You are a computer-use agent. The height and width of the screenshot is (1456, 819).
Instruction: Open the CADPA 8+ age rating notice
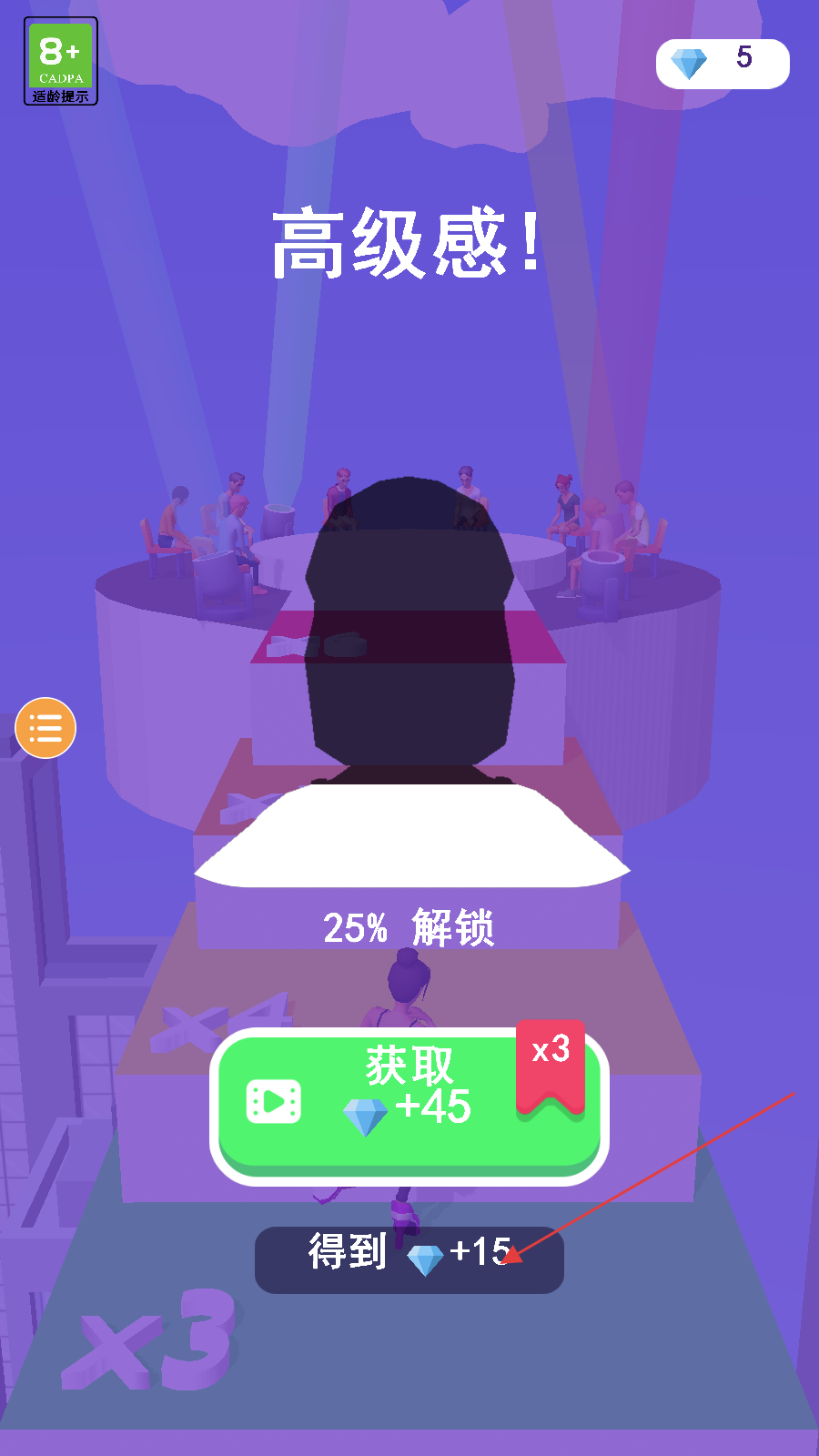point(60,61)
